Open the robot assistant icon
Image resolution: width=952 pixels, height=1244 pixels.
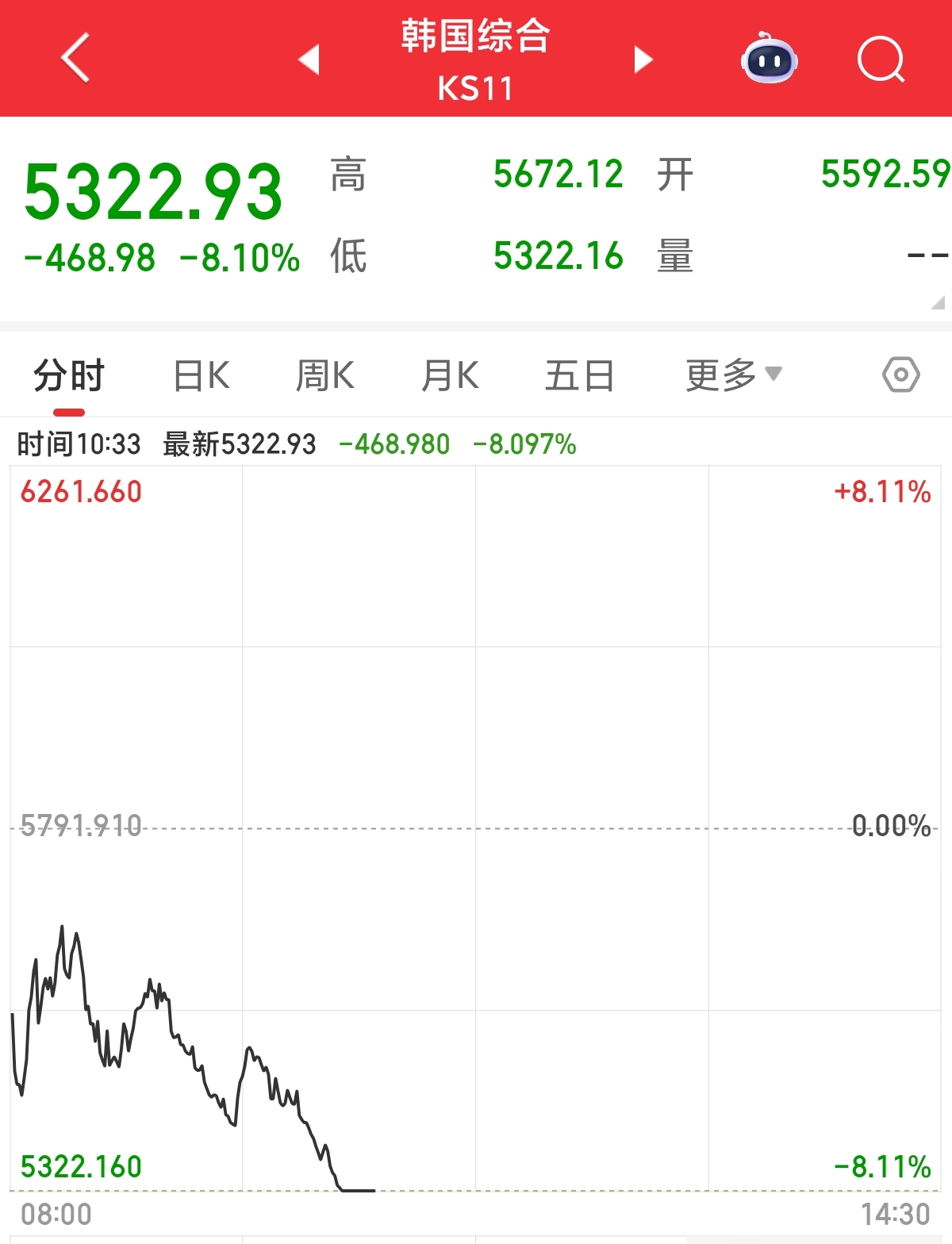tap(769, 58)
